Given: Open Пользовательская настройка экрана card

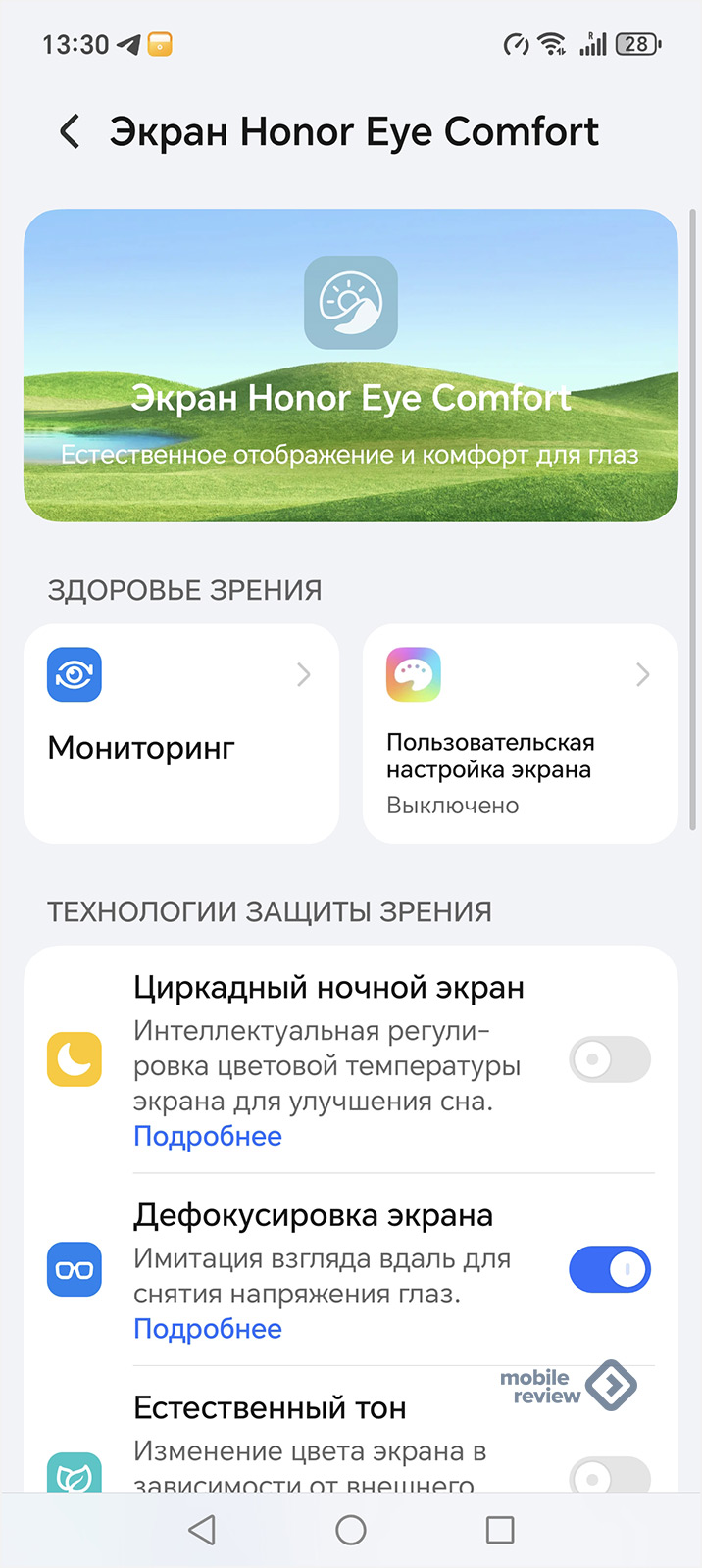Looking at the screenshot, I should click(520, 733).
